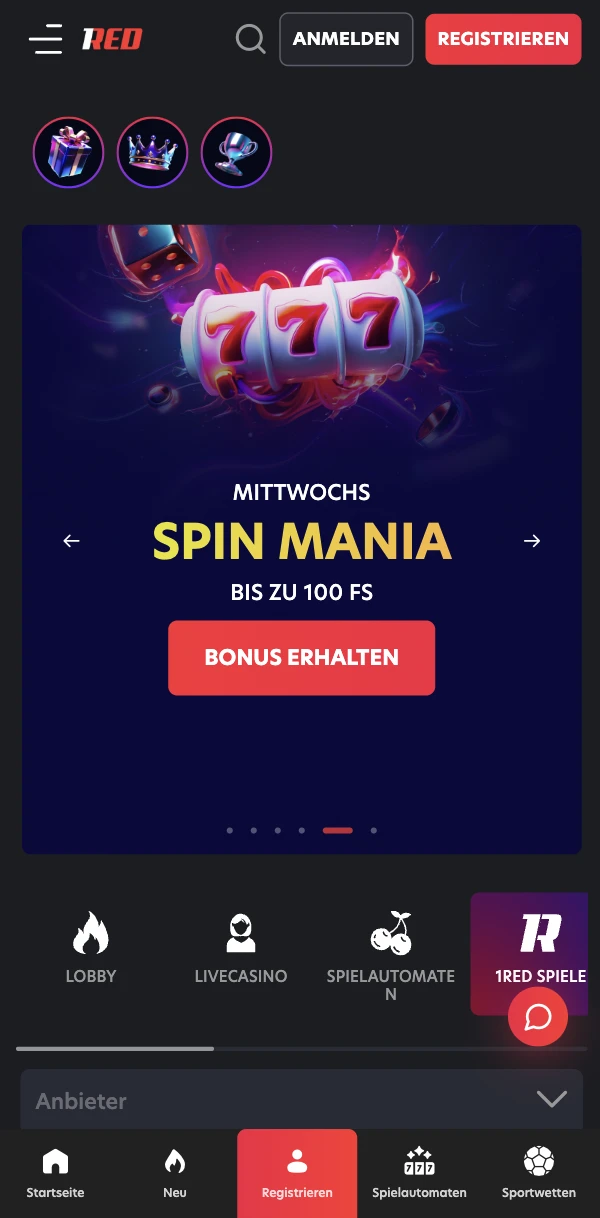The height and width of the screenshot is (1218, 600).
Task: Claim bonus with Bonus Erhalten
Action: [x=301, y=657]
